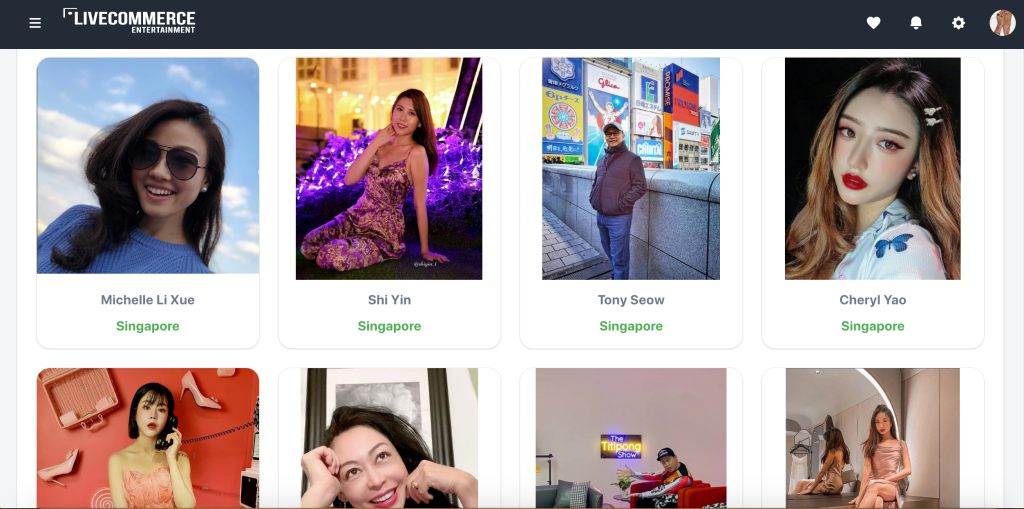Open Cheryl Yao's card
Viewport: 1024px width, 509px height.
(x=873, y=200)
